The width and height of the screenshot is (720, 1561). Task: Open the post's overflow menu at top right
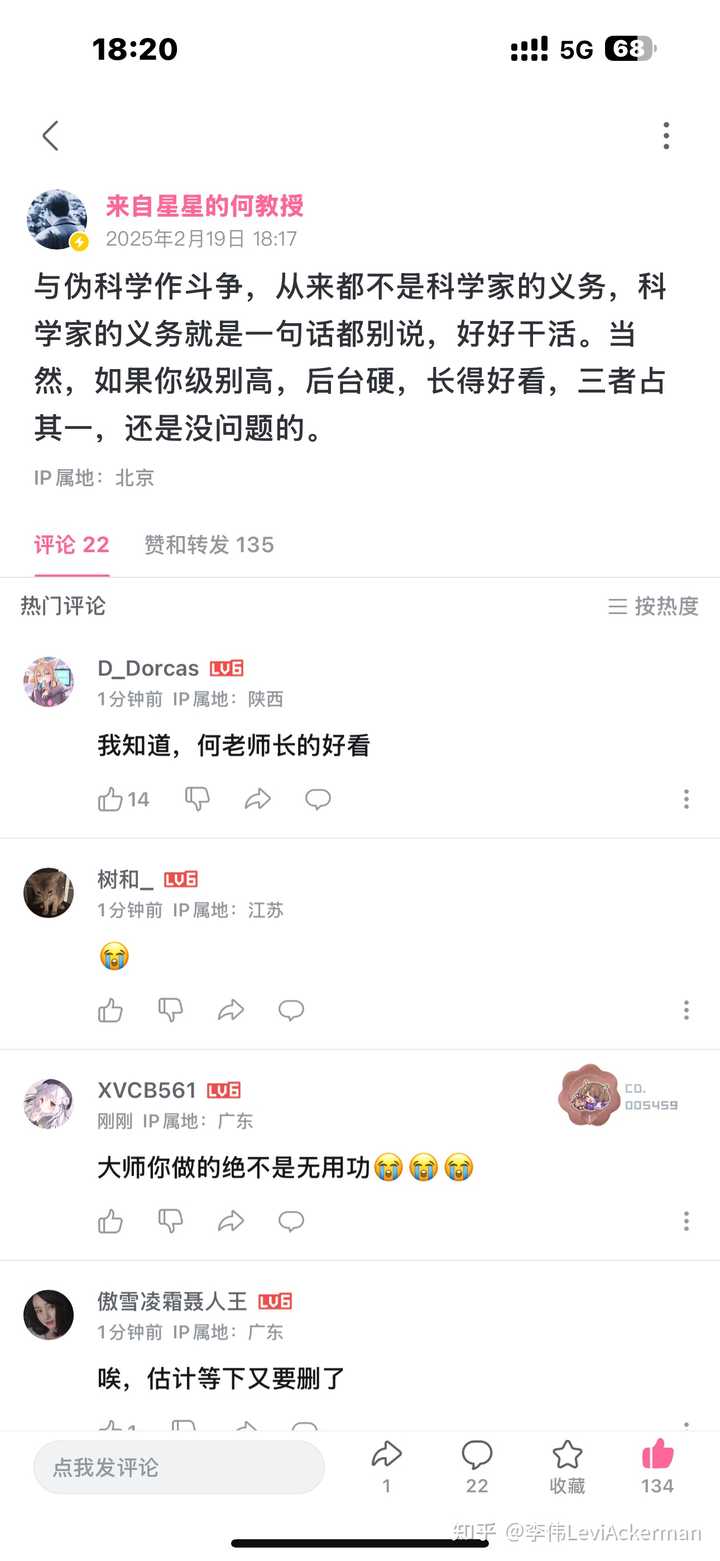tap(666, 136)
